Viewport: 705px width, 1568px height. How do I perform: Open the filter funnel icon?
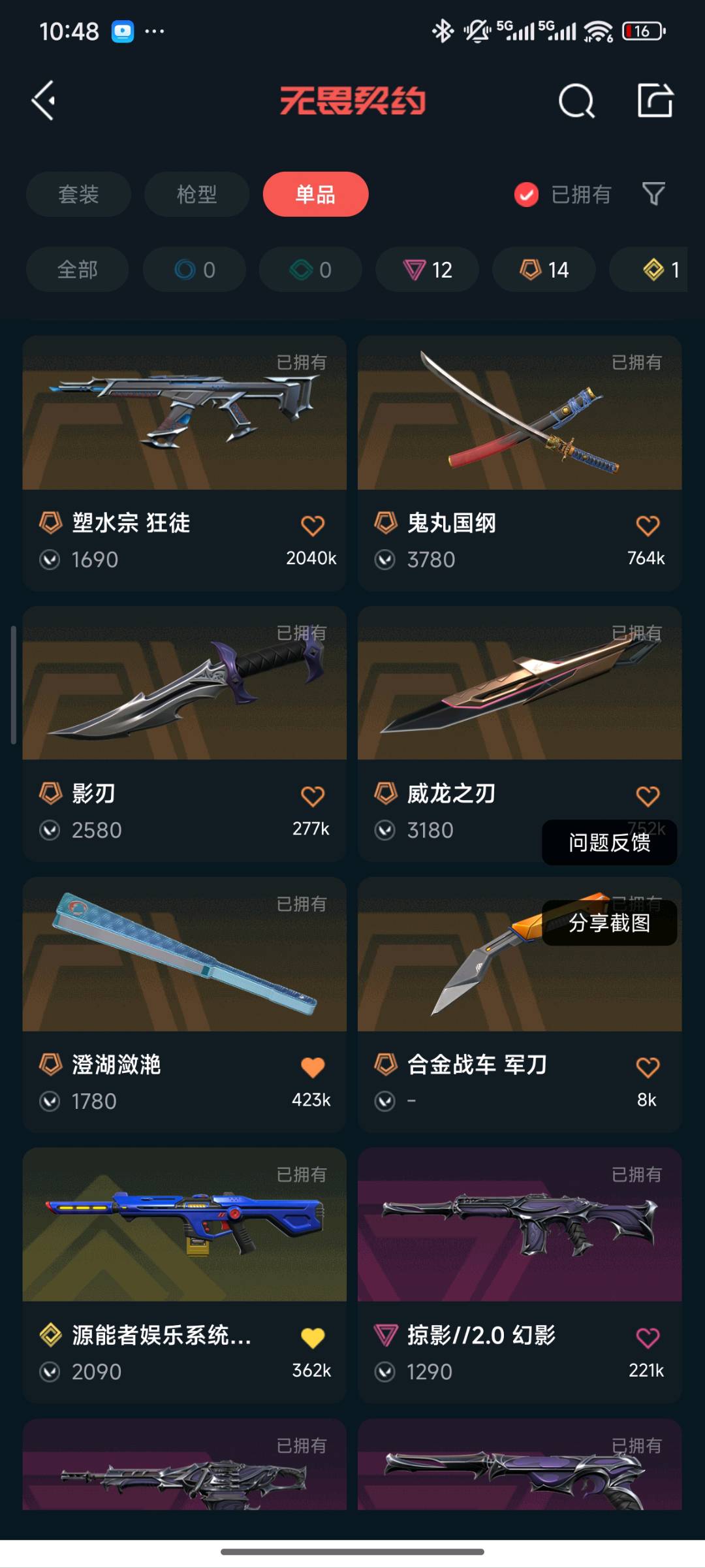(x=653, y=194)
